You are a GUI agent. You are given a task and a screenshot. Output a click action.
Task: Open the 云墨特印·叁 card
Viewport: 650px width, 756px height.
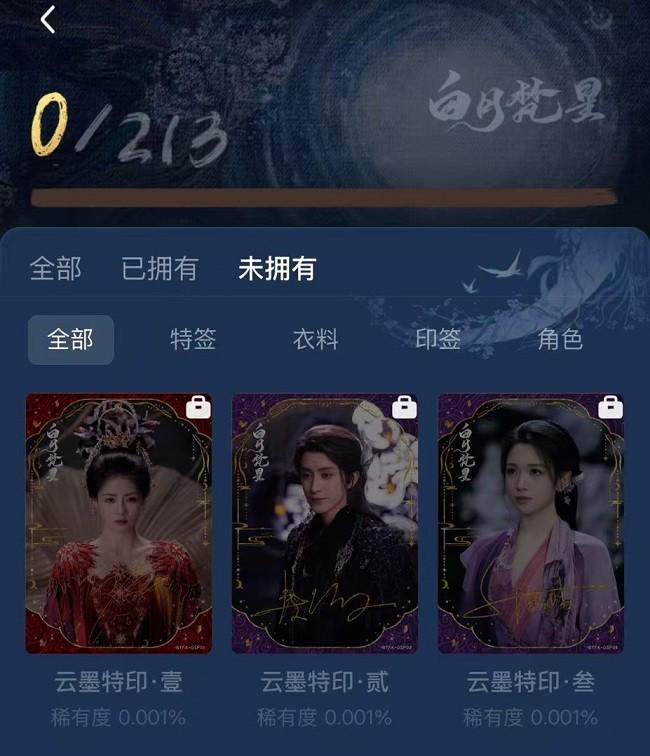pos(531,523)
